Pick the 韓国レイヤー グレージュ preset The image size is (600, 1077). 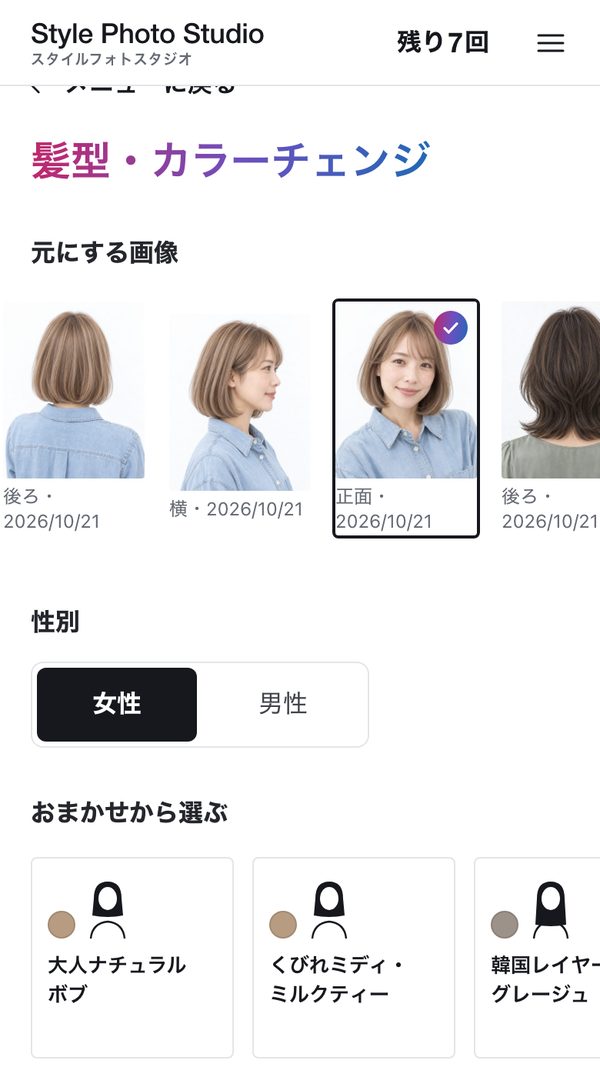point(537,957)
